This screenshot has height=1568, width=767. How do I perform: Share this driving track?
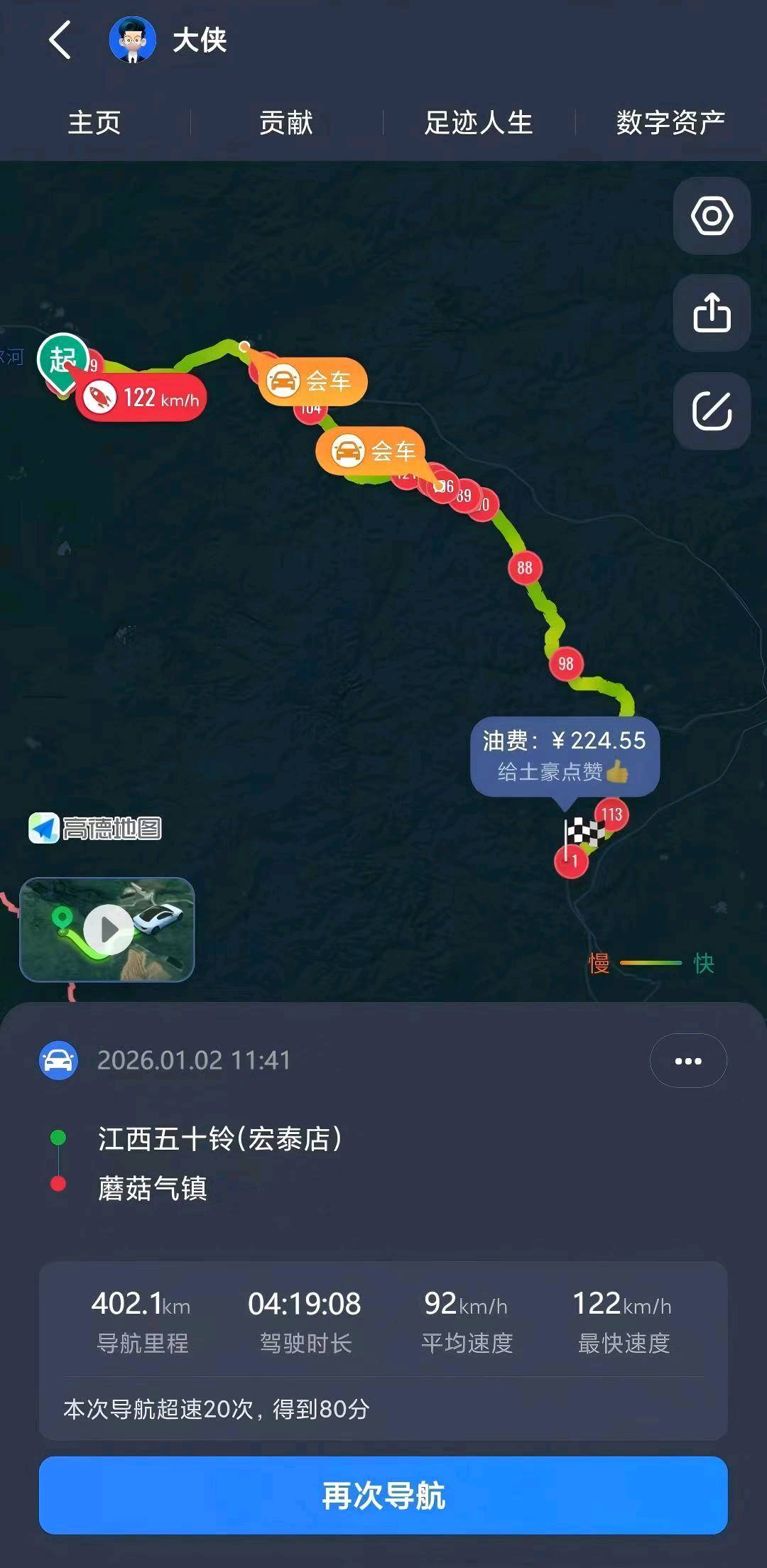(712, 313)
